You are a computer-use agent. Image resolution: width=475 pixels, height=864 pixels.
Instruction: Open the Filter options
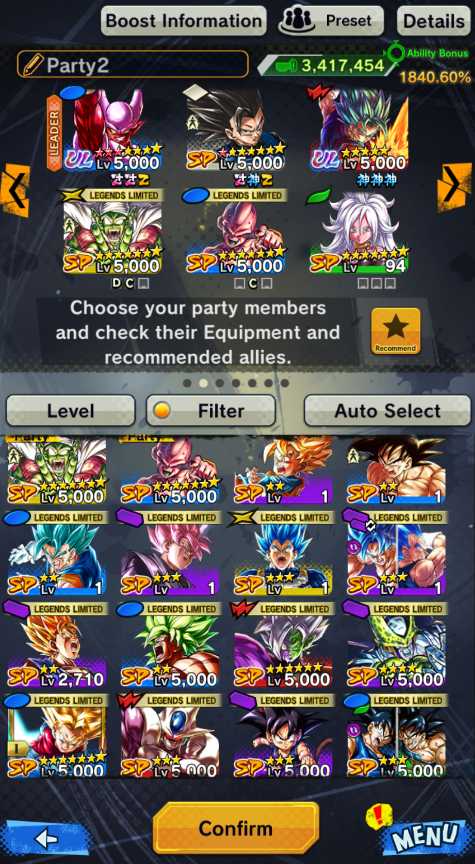(x=211, y=411)
